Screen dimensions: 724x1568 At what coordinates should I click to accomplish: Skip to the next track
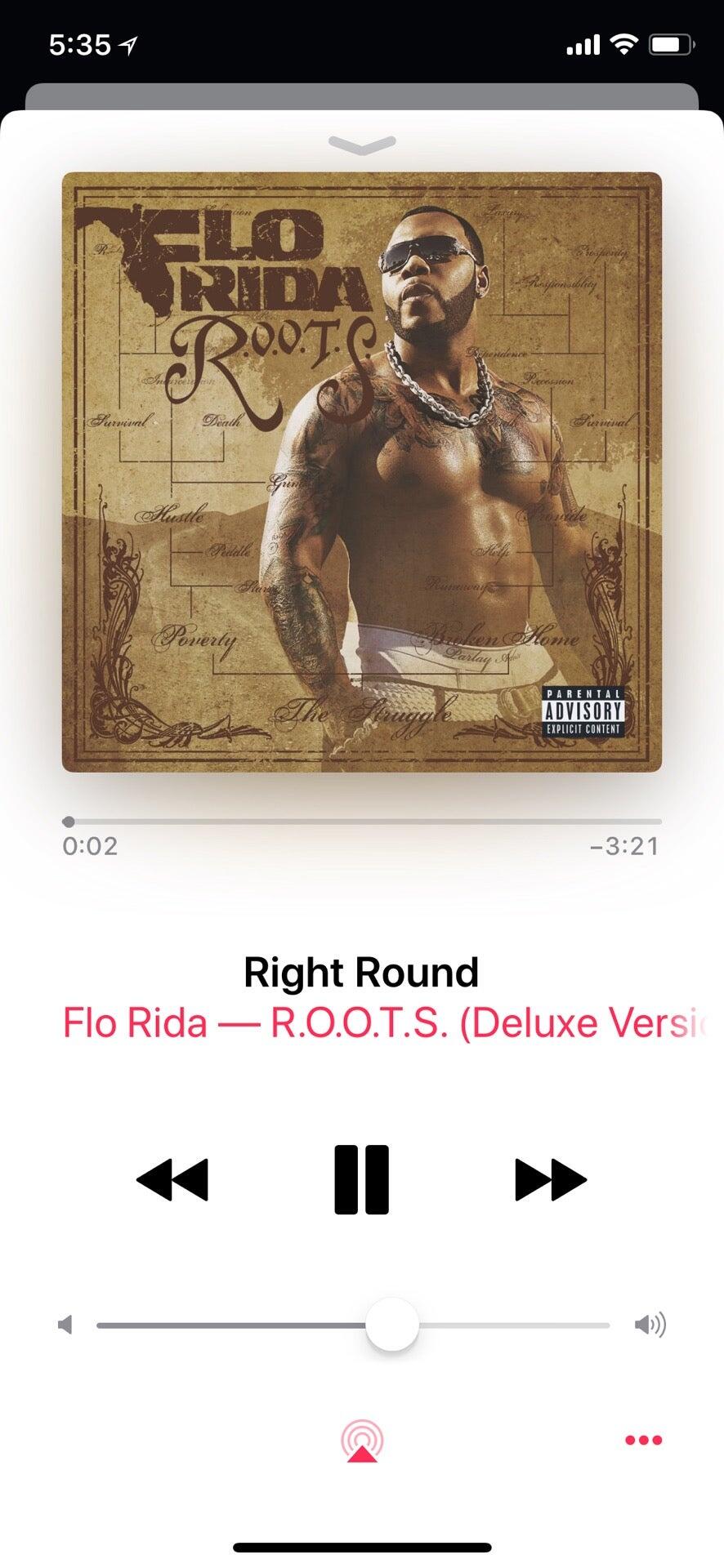click(x=550, y=1179)
